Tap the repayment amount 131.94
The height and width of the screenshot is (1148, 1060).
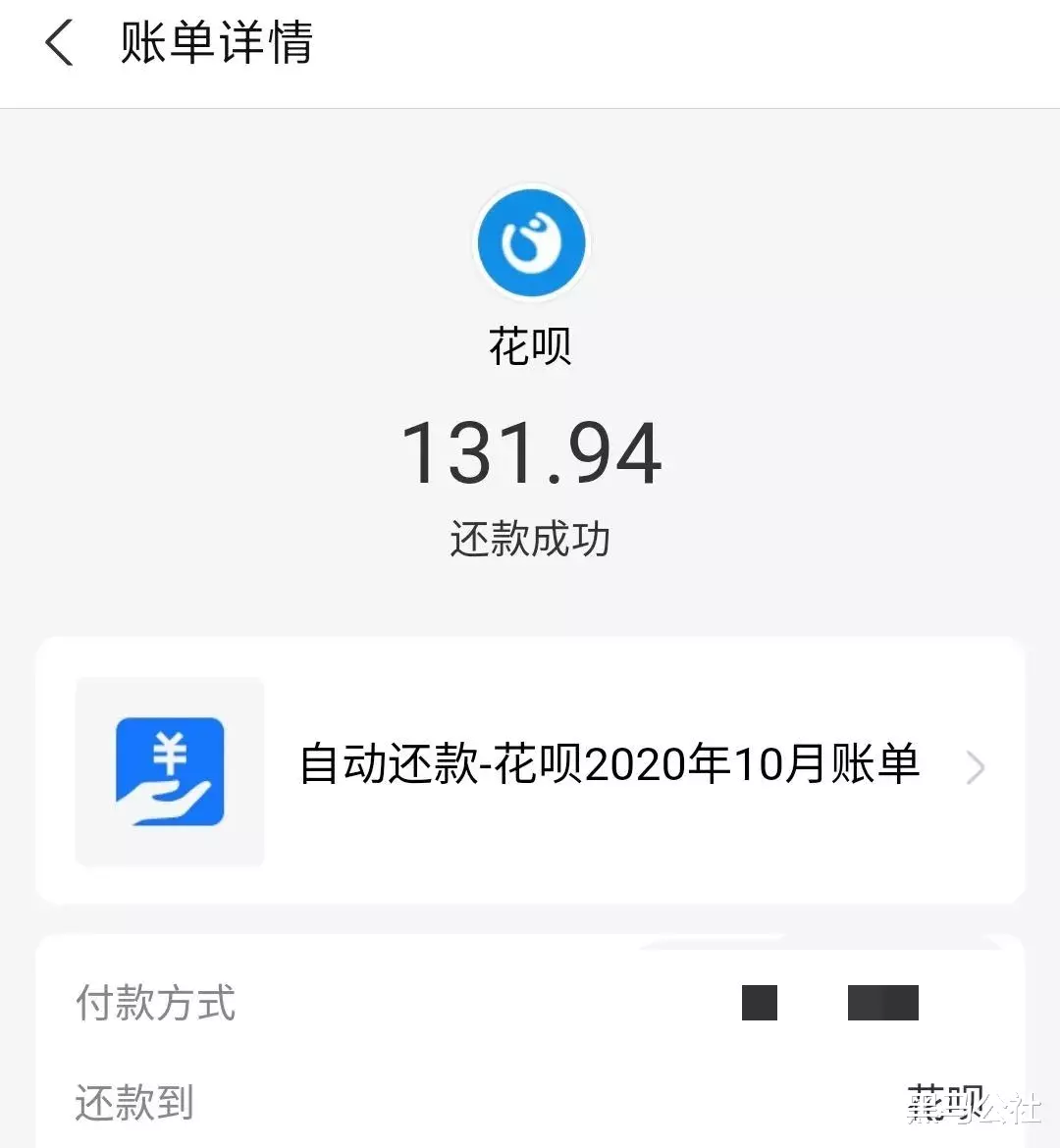point(531,451)
